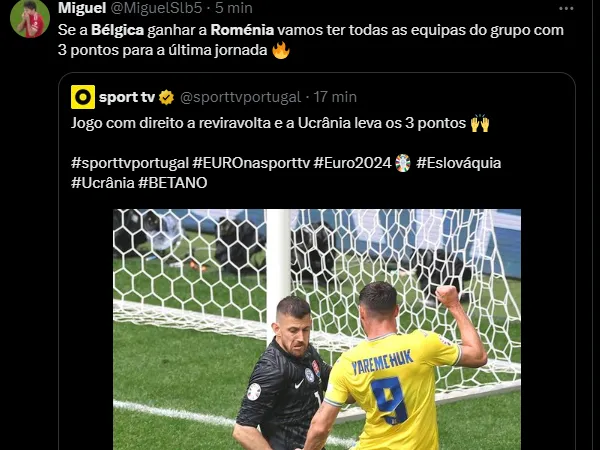Open Miguel's profile picture
600x450 pixels.
coord(29,18)
